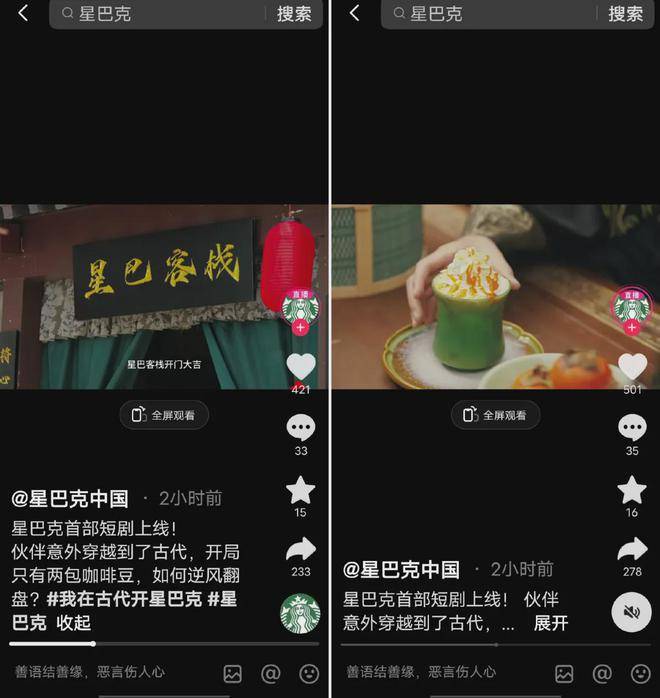This screenshot has height=698, width=660.
Task: Open the Starbucks sound disc icon
Action: (300, 613)
